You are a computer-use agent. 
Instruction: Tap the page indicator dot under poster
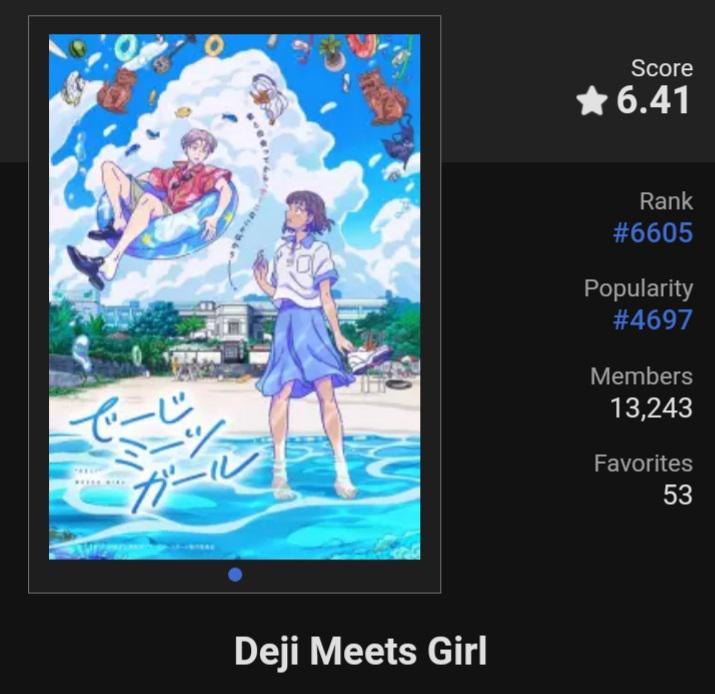[235, 574]
